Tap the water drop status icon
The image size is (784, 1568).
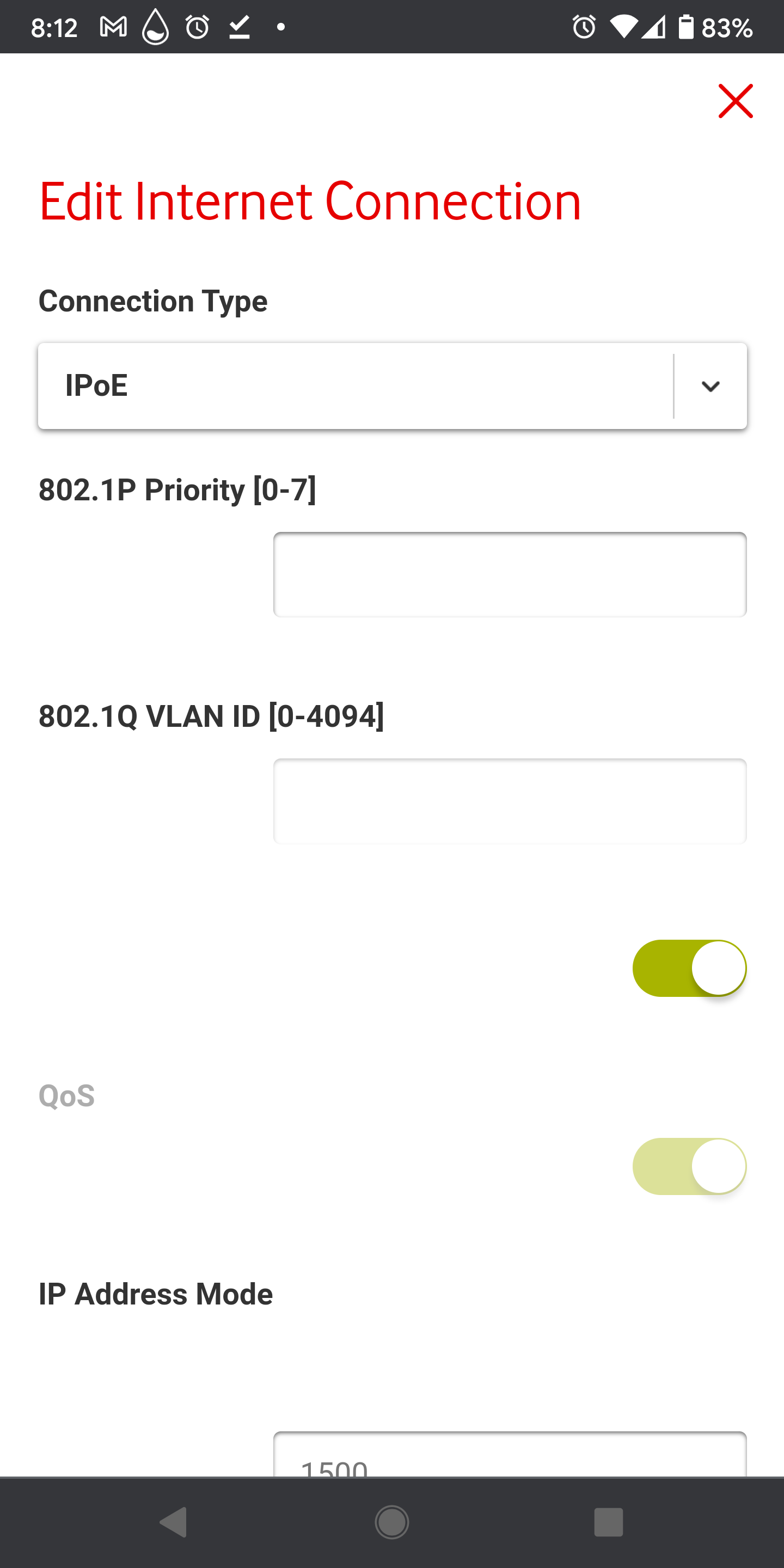click(156, 26)
